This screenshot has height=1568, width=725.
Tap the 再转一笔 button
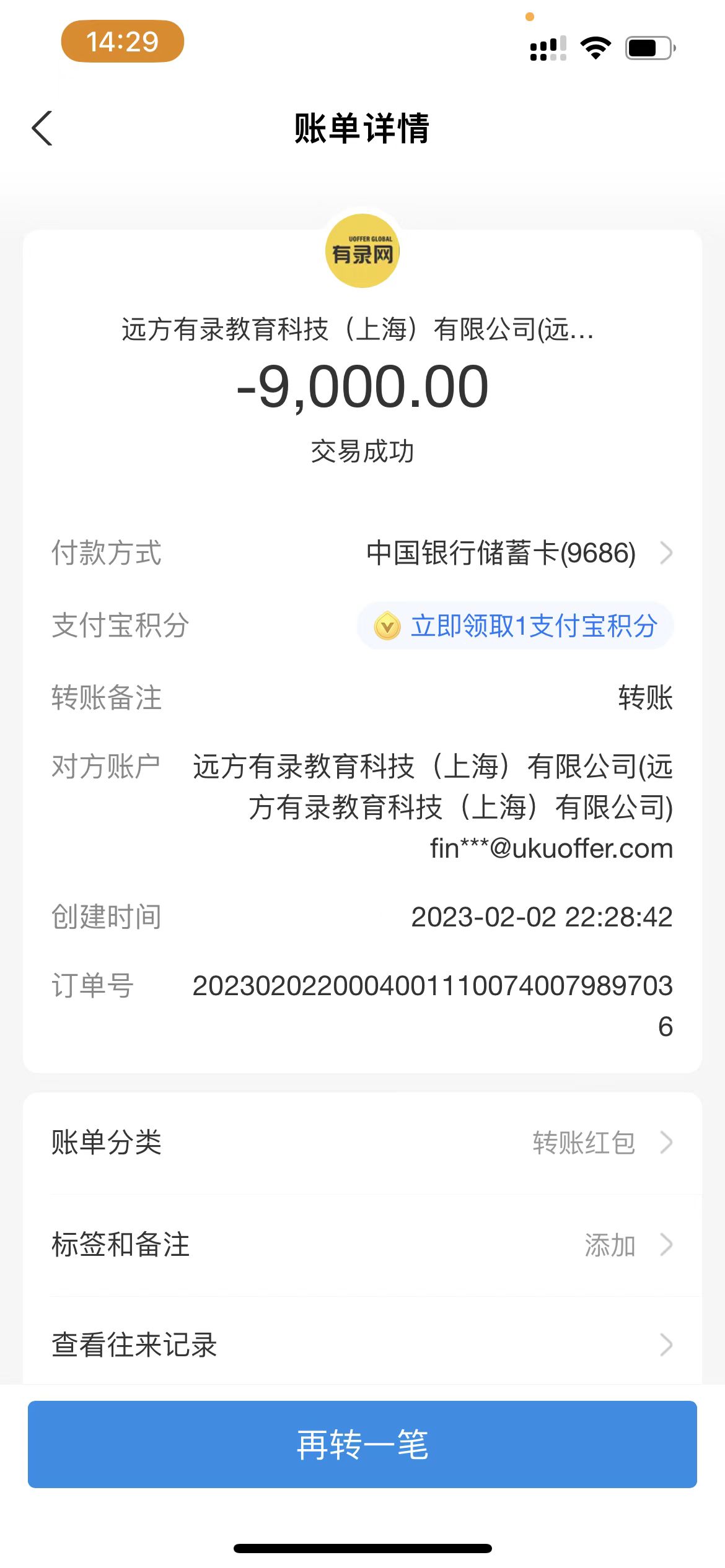tap(362, 1444)
